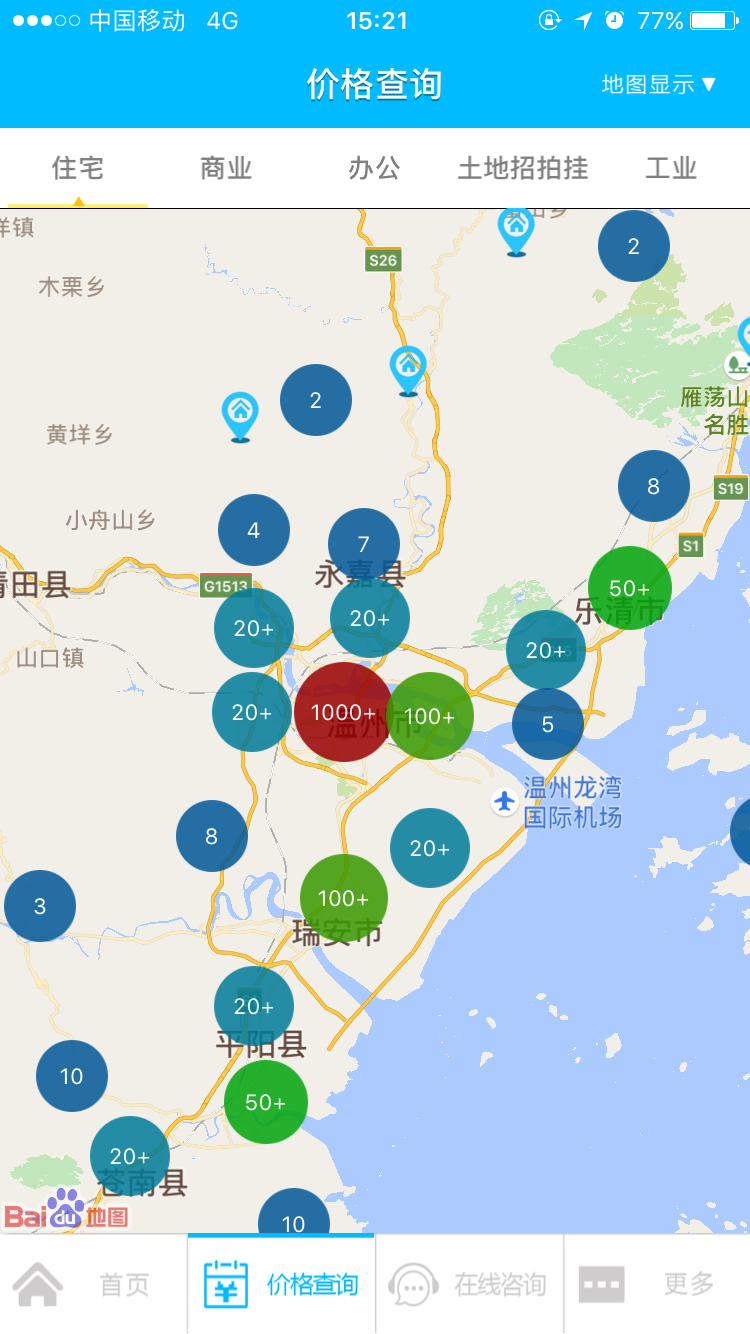Tap the 50+ cluster at 乐清市

point(629,588)
